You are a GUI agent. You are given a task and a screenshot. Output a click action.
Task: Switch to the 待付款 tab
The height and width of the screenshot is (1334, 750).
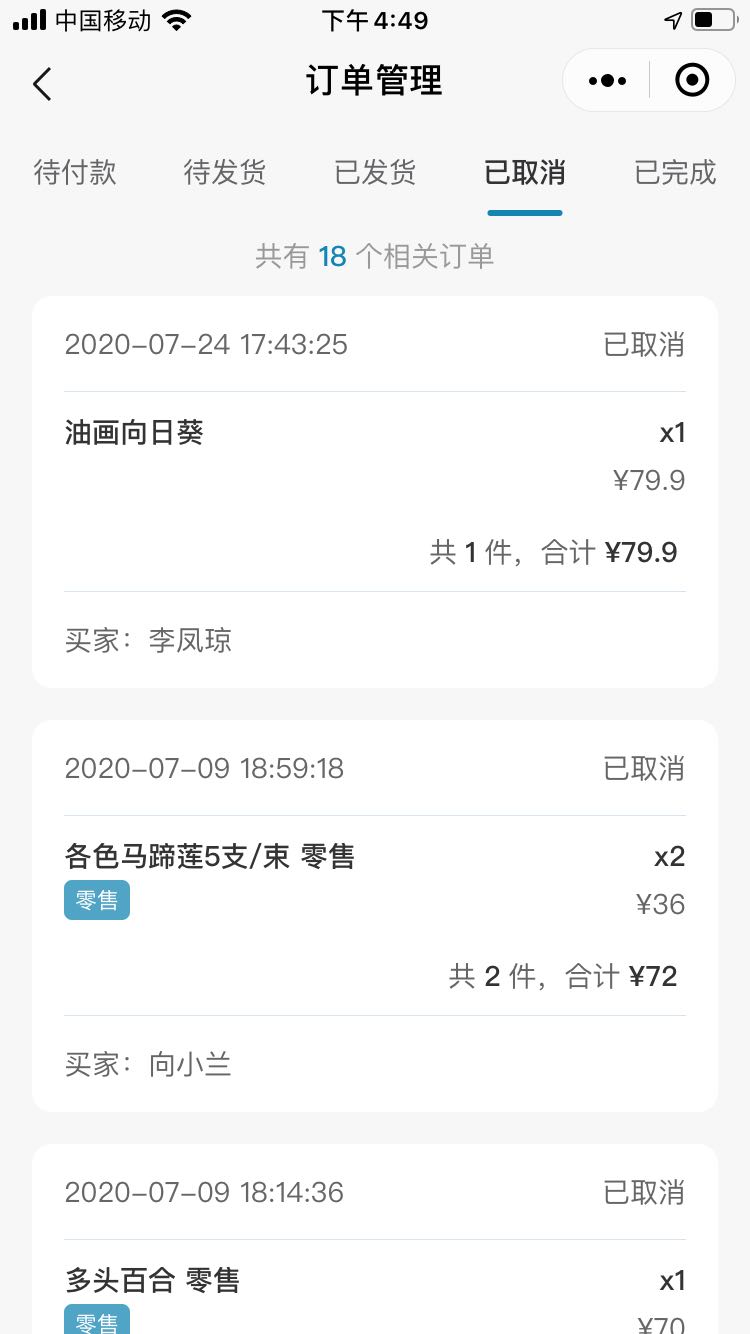coord(75,172)
